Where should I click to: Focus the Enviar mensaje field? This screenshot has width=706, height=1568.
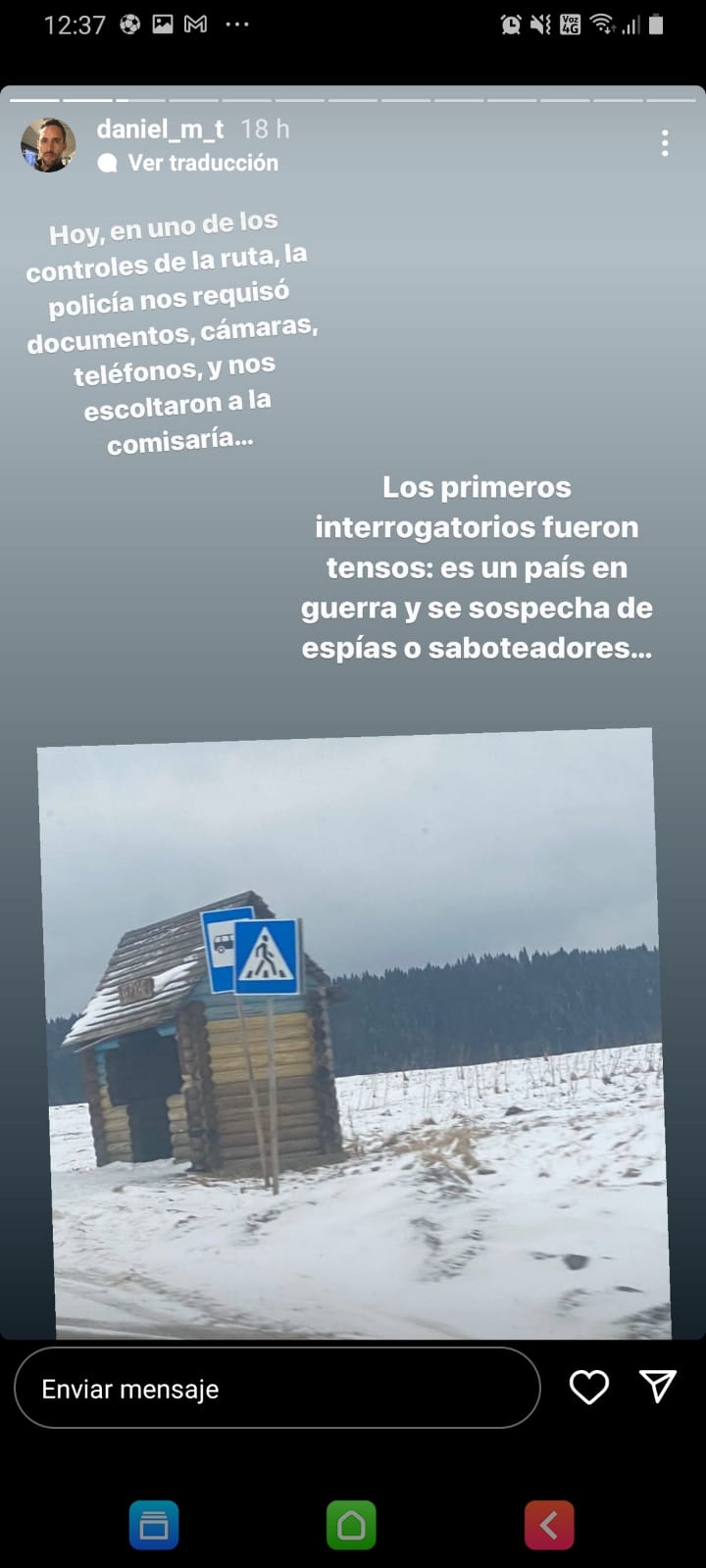point(277,1388)
